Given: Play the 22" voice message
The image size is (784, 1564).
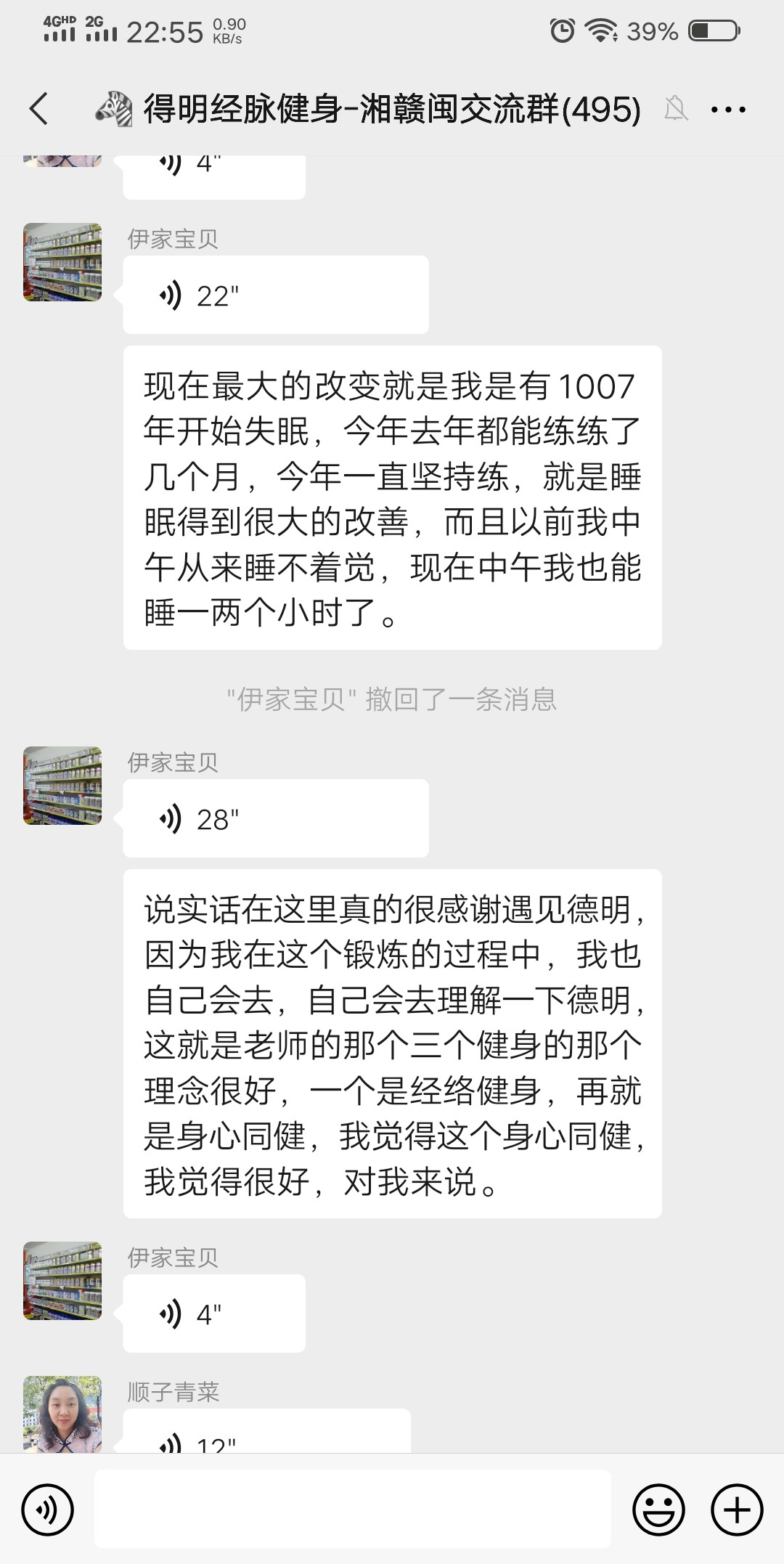Looking at the screenshot, I should (275, 296).
